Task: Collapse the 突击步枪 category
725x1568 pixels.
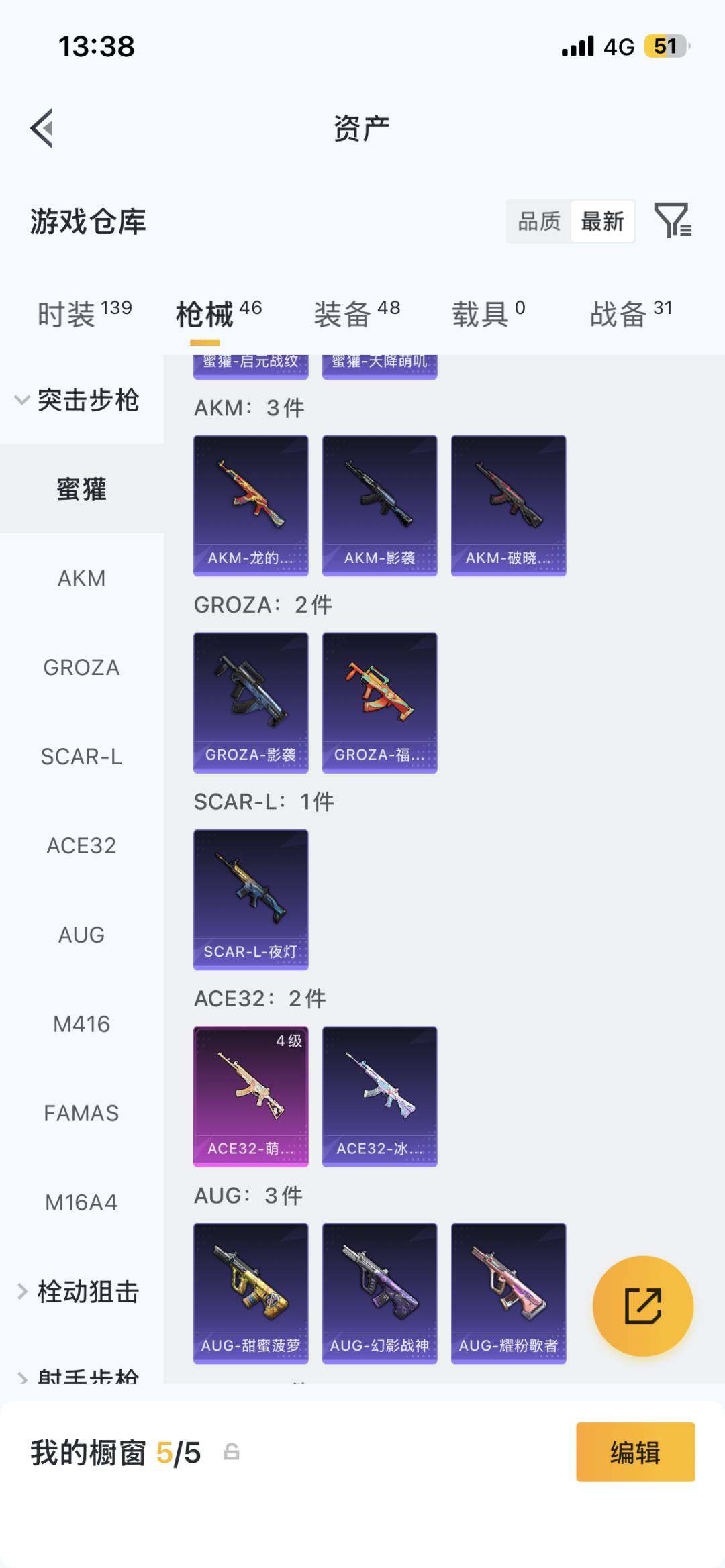Action: 77,400
